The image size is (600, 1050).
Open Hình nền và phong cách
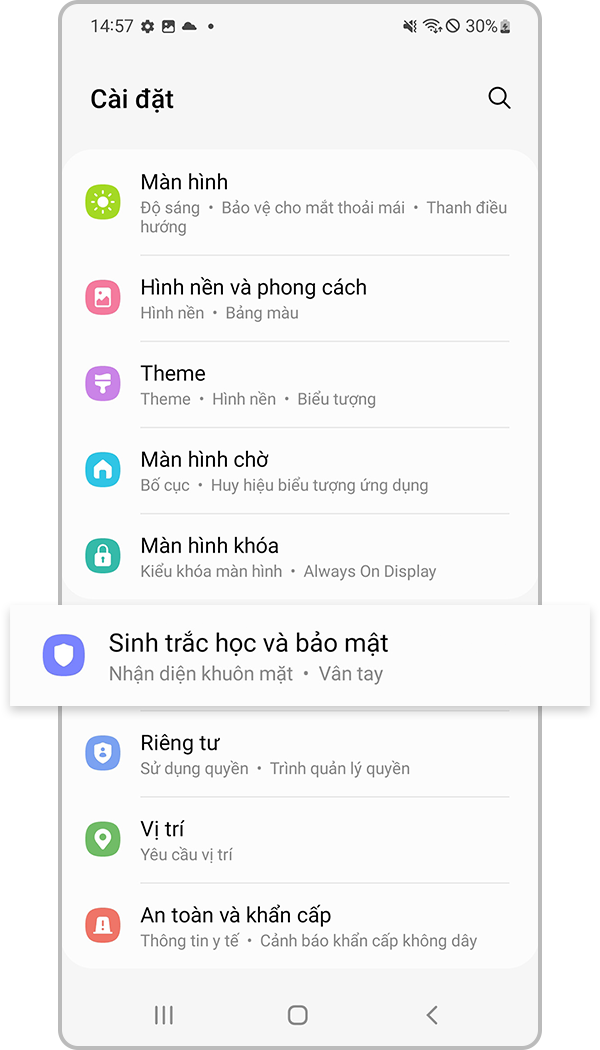(300, 298)
